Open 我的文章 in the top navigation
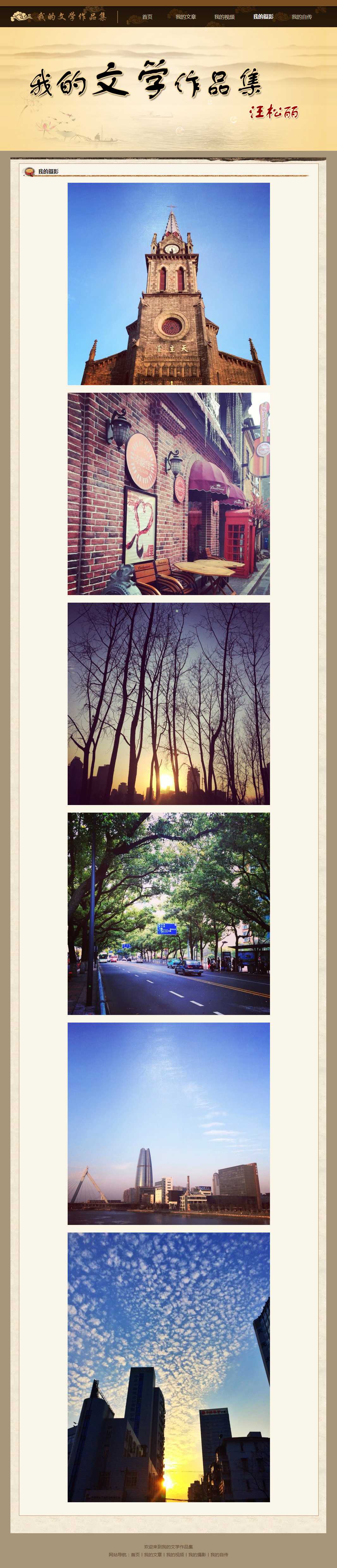Screen dimensions: 337x1568 point(186,17)
